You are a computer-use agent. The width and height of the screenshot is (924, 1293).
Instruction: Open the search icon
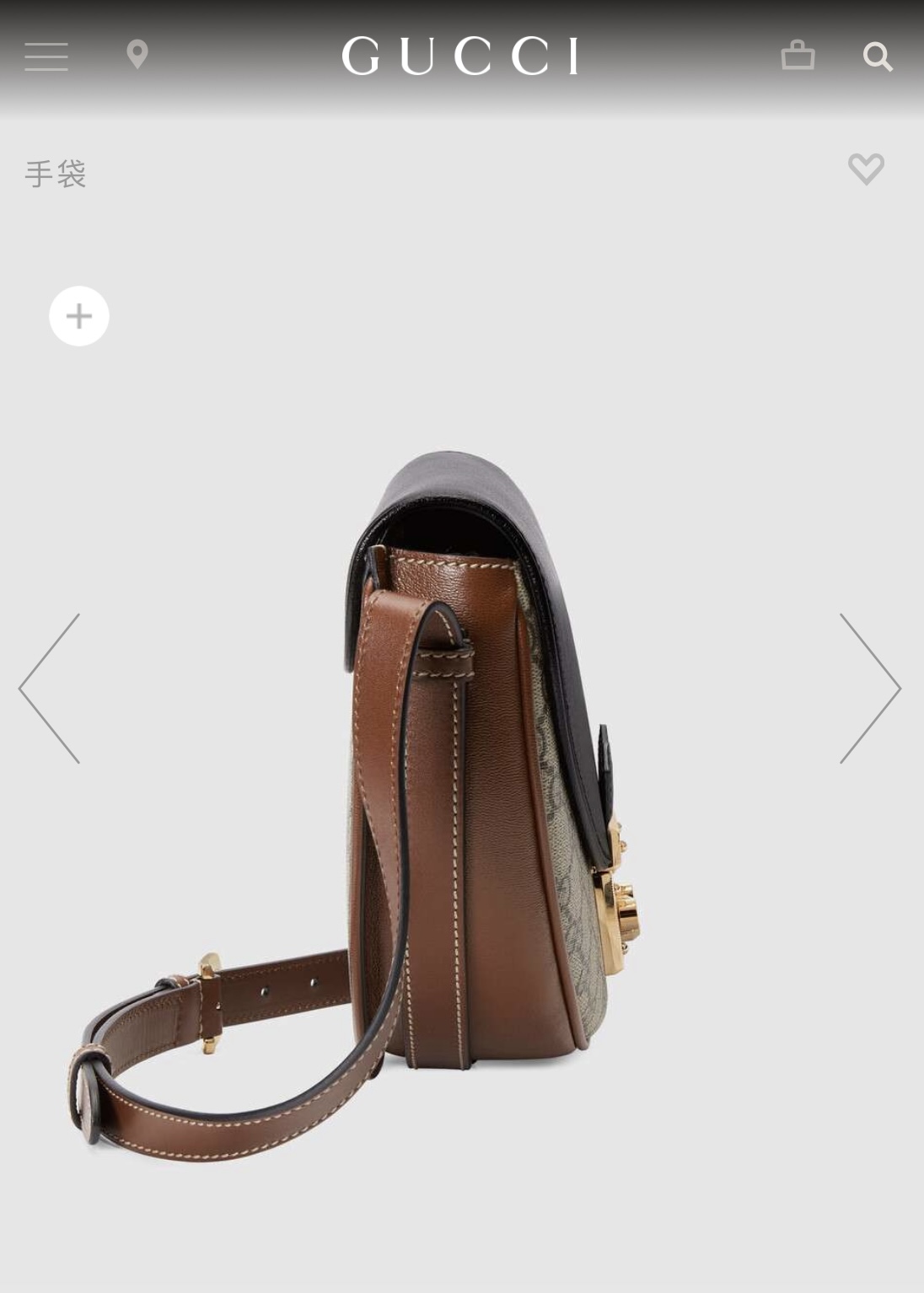[878, 56]
